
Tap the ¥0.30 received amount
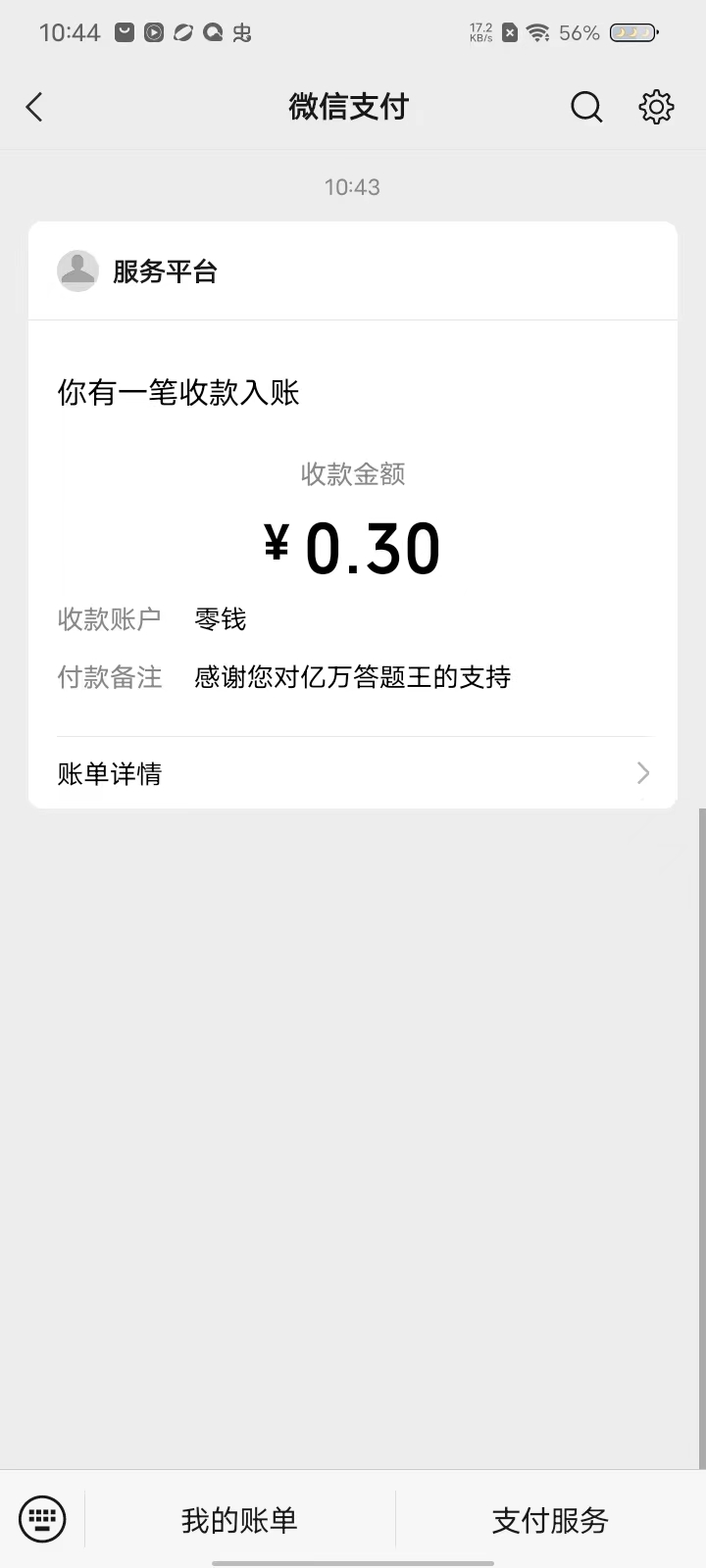352,547
